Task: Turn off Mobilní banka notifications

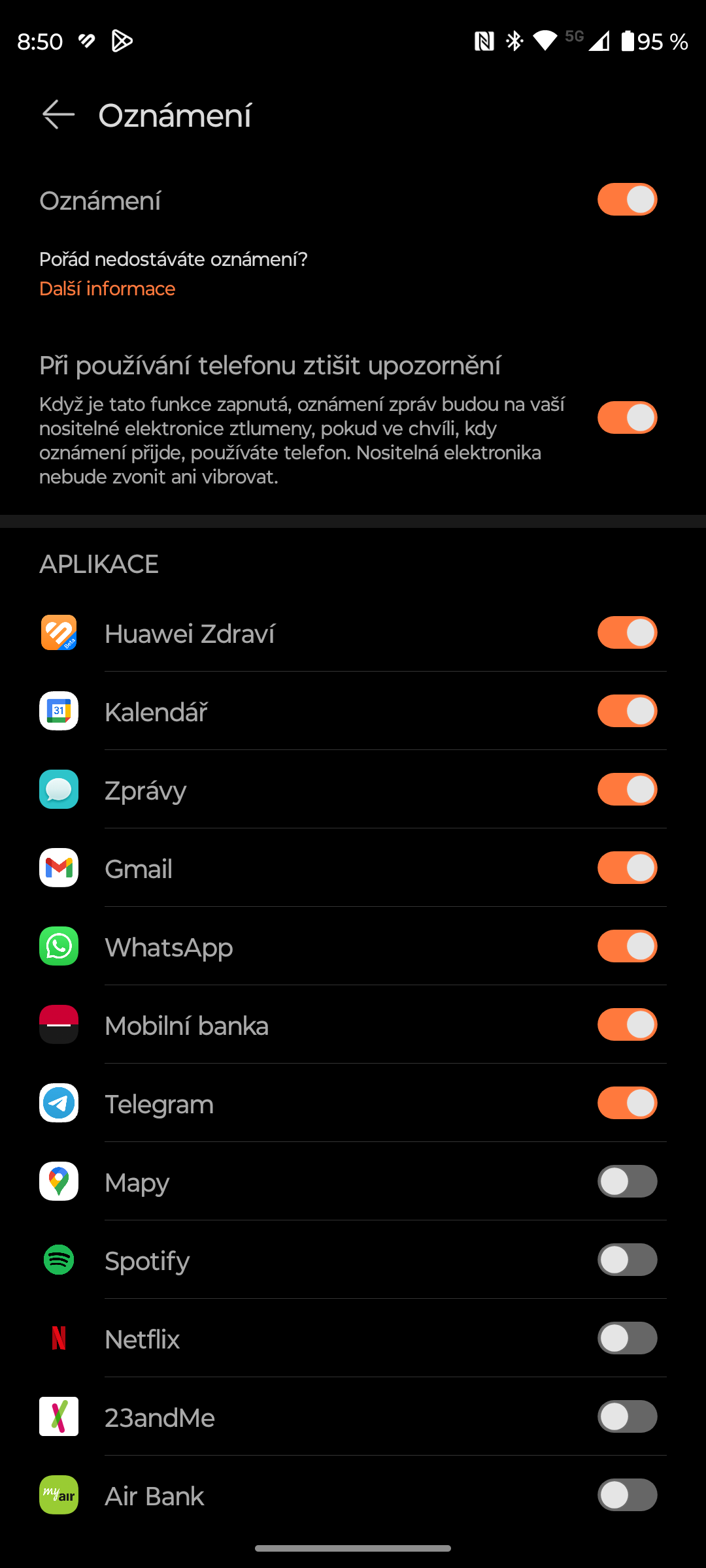Action: click(627, 1024)
